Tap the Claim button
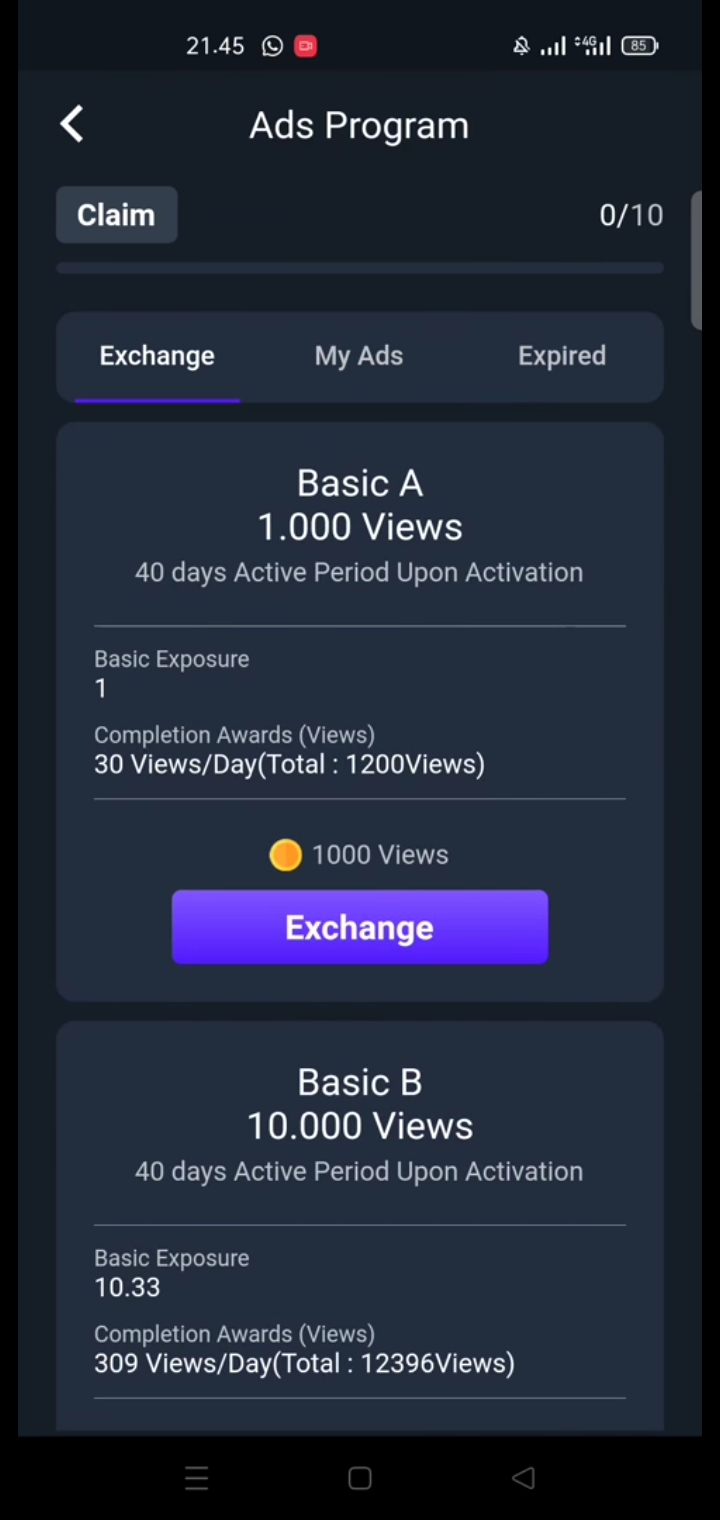720x1520 pixels. click(116, 215)
